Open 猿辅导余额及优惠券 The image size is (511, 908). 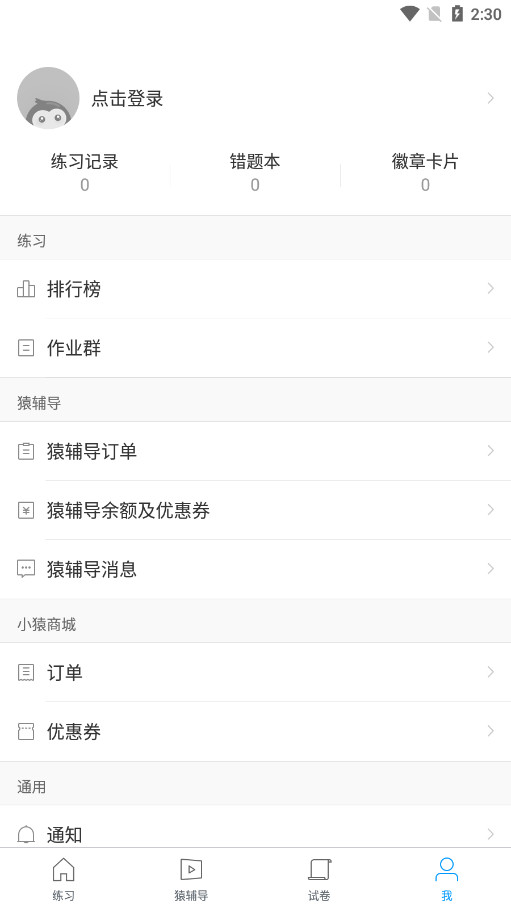(255, 510)
